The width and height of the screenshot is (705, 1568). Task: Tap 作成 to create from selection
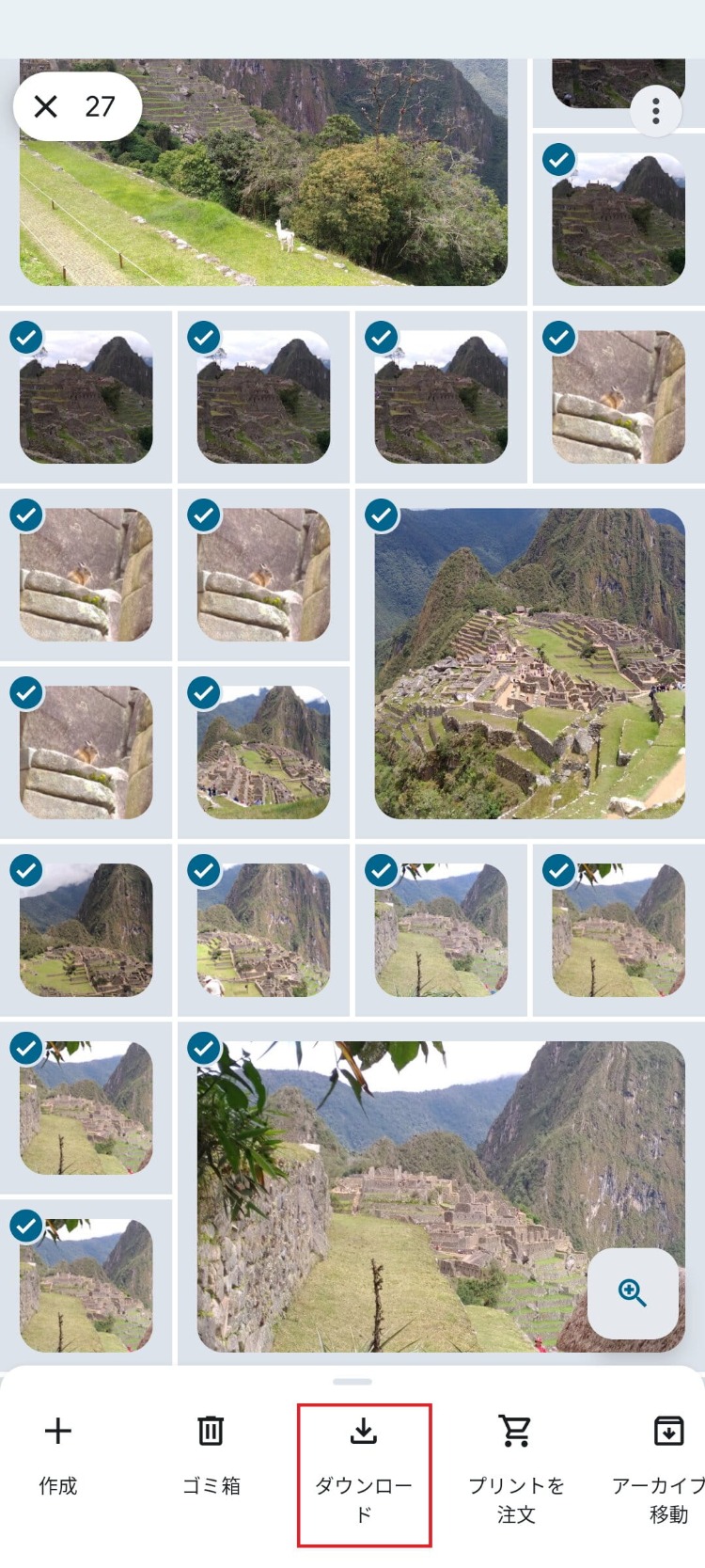58,1454
